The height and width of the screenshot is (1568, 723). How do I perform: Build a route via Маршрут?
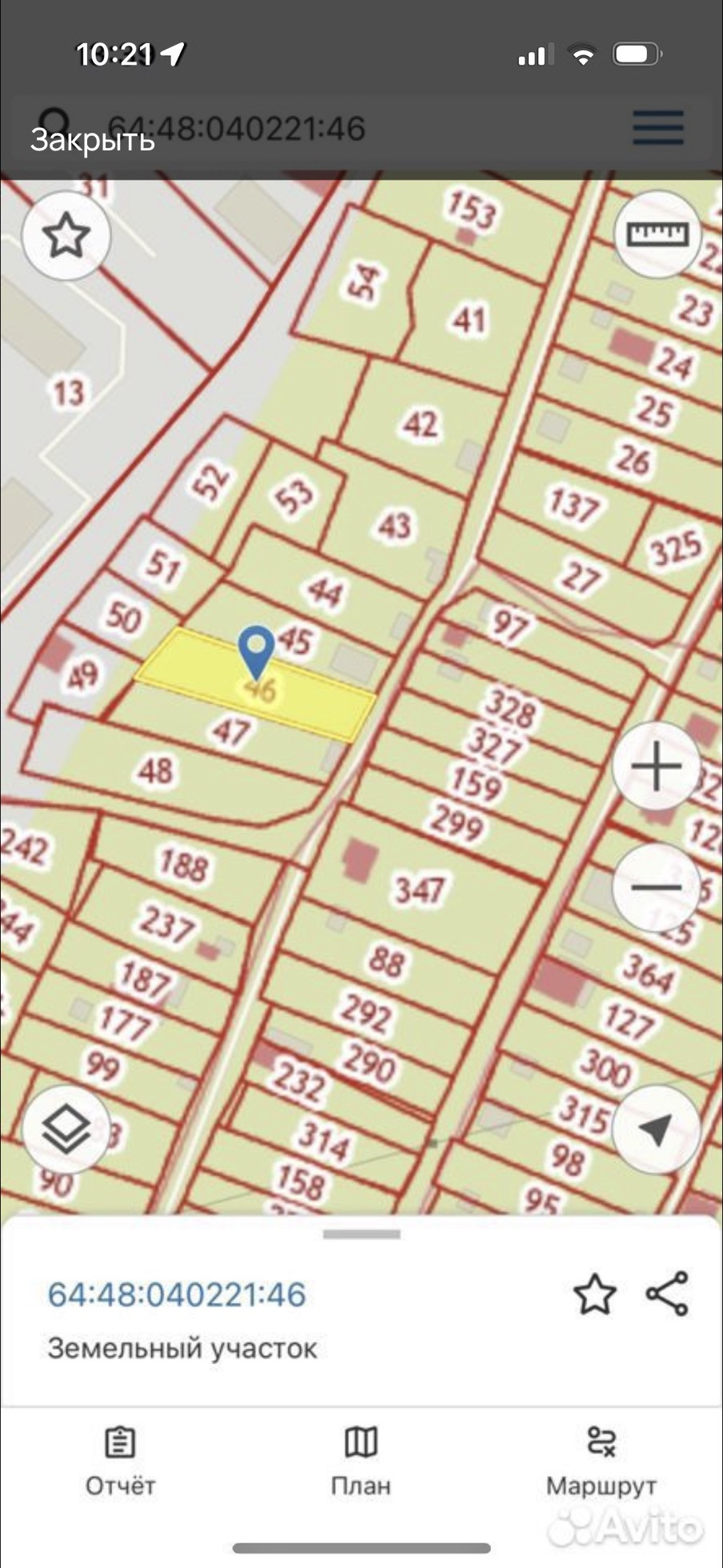pyautogui.click(x=601, y=1462)
